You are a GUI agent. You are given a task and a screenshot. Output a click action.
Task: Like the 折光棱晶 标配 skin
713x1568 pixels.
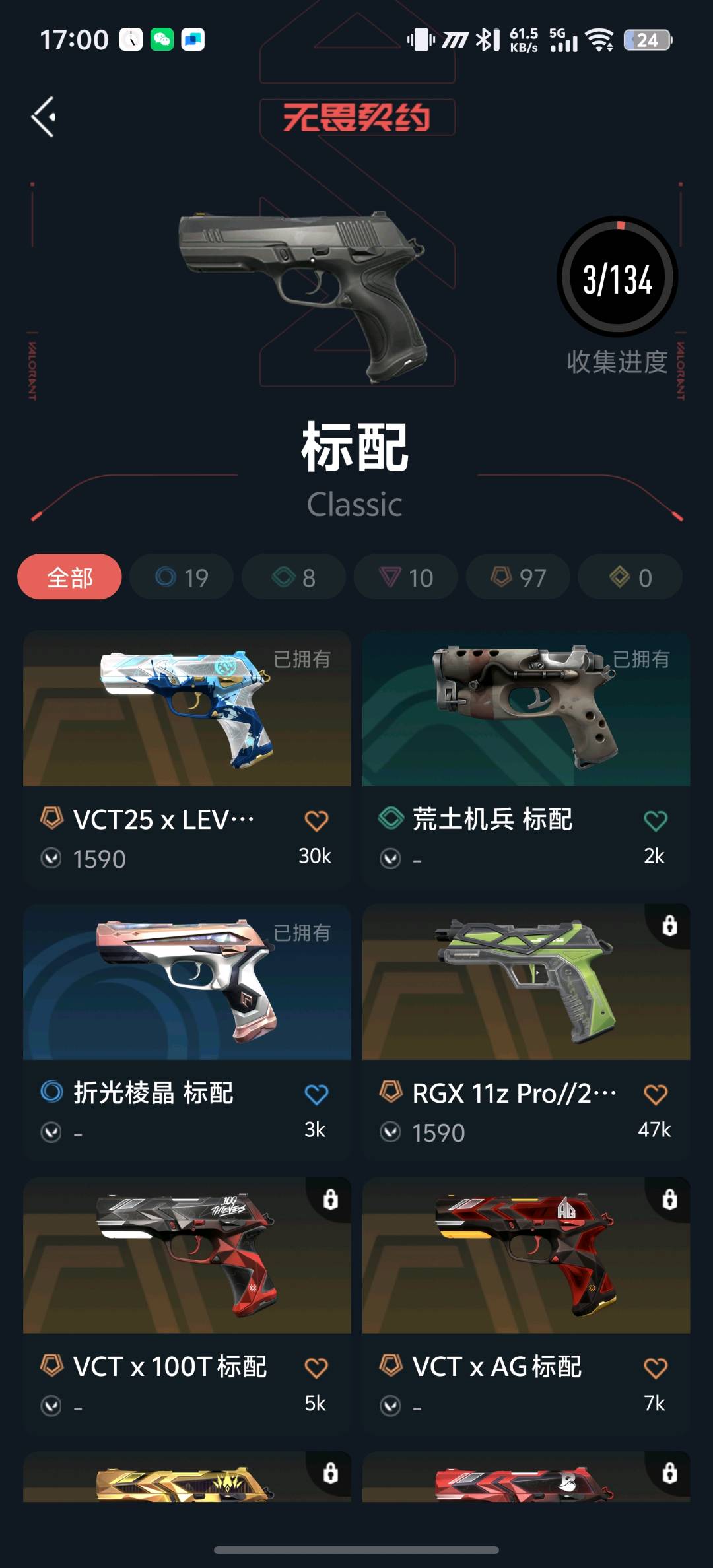[x=316, y=1095]
